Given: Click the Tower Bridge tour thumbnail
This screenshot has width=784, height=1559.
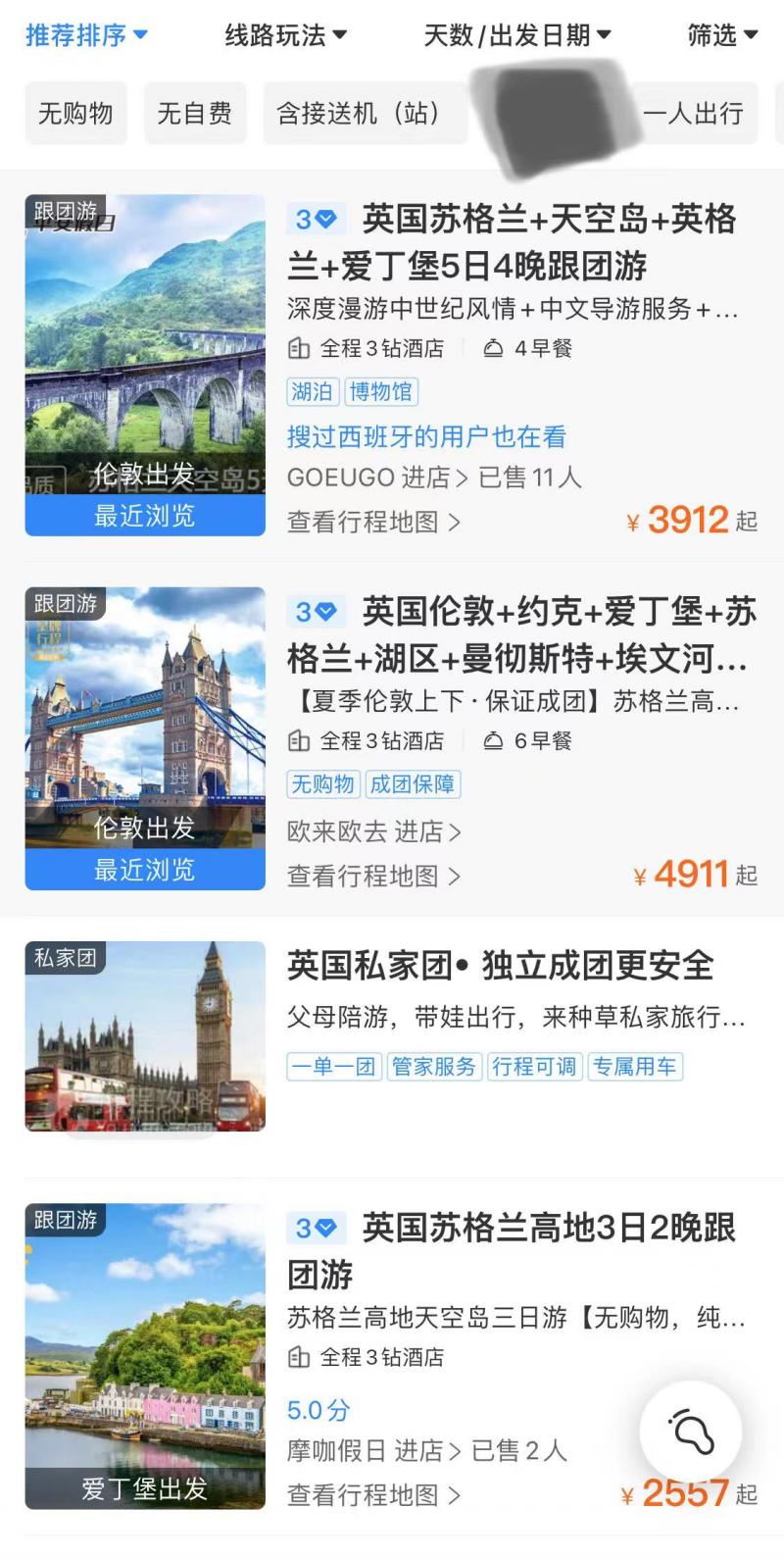Looking at the screenshot, I should click(x=144, y=721).
